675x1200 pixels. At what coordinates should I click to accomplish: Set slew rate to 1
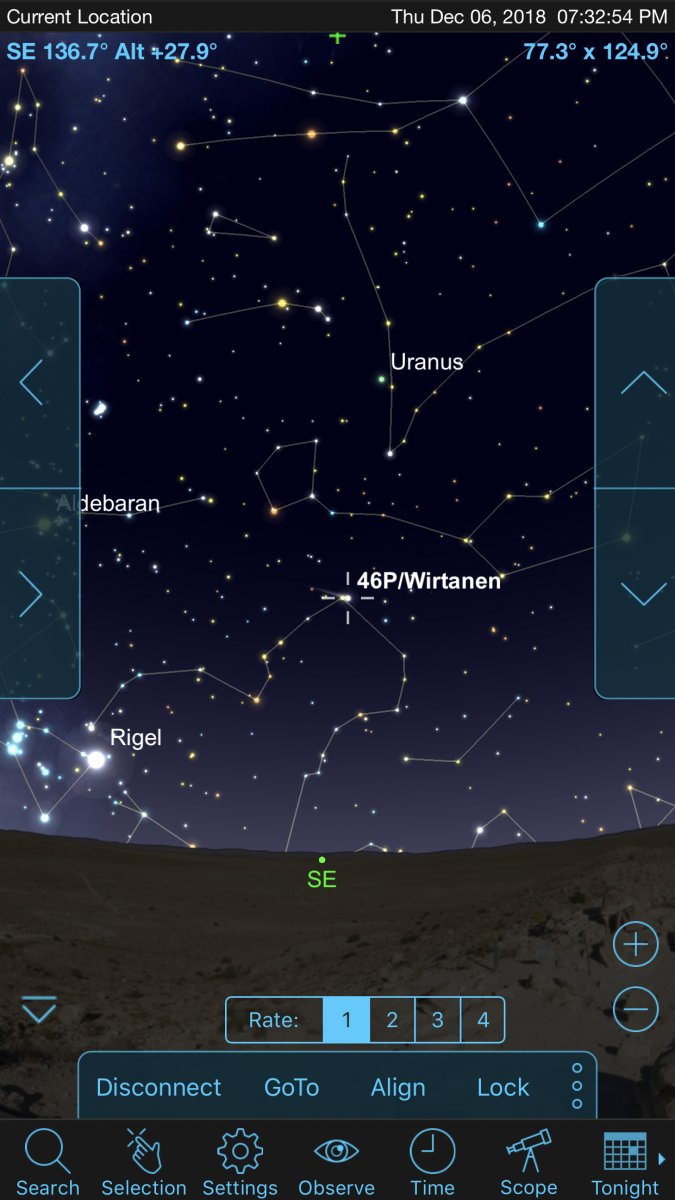click(x=347, y=1020)
